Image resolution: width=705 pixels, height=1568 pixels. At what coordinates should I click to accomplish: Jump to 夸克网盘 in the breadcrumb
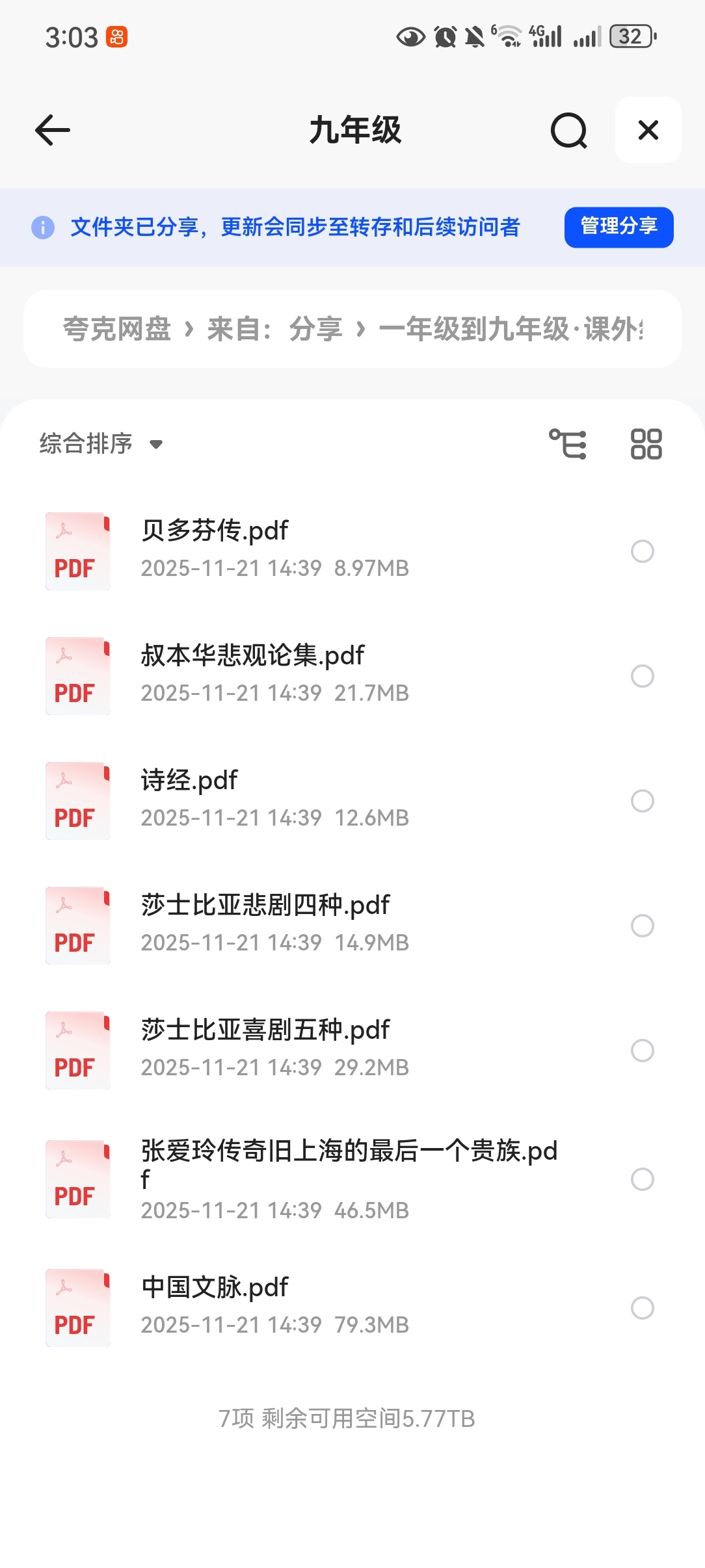tap(117, 329)
